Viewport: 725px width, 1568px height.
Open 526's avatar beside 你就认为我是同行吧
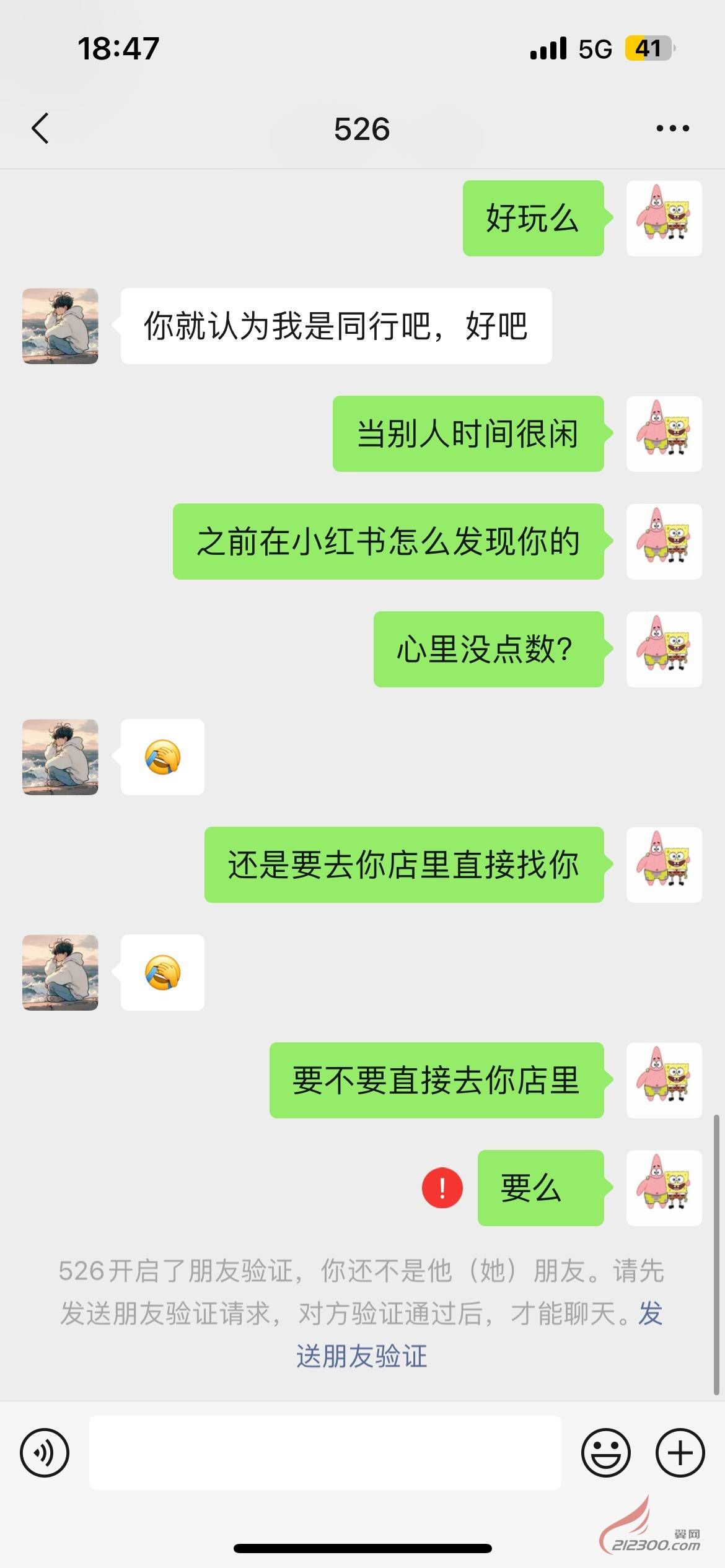(x=60, y=326)
